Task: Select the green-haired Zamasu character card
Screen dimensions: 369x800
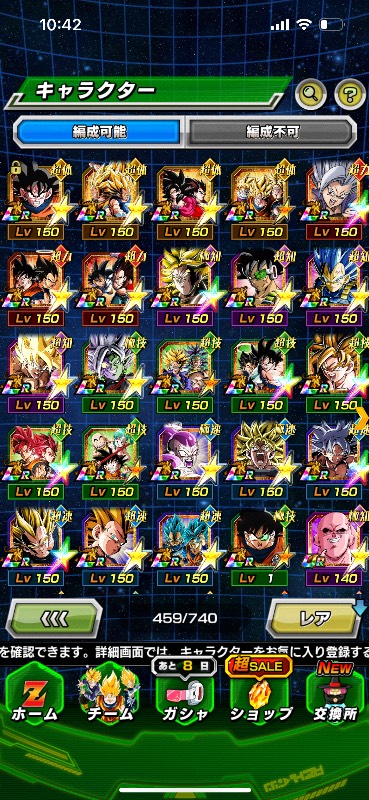Action: pos(110,374)
